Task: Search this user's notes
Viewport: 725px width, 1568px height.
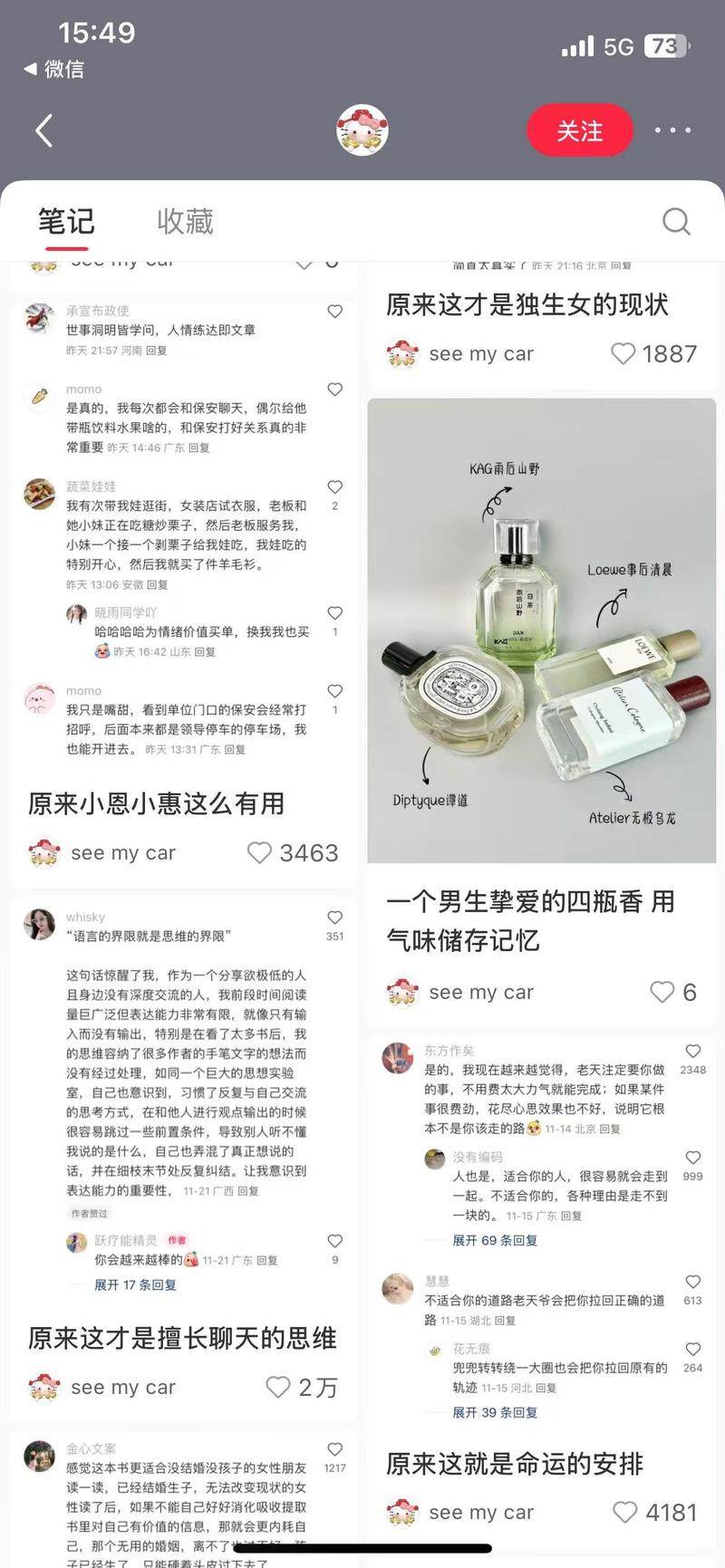Action: pos(676,221)
